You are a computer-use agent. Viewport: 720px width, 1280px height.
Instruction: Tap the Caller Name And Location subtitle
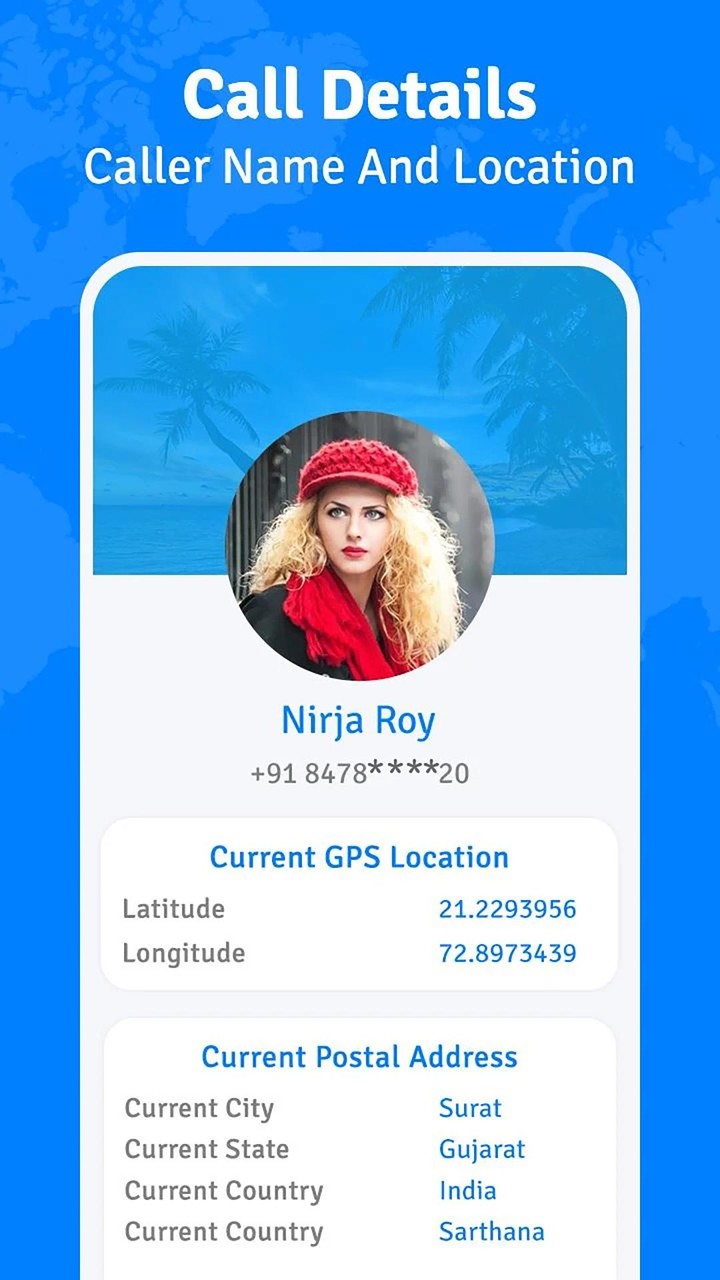pos(361,166)
